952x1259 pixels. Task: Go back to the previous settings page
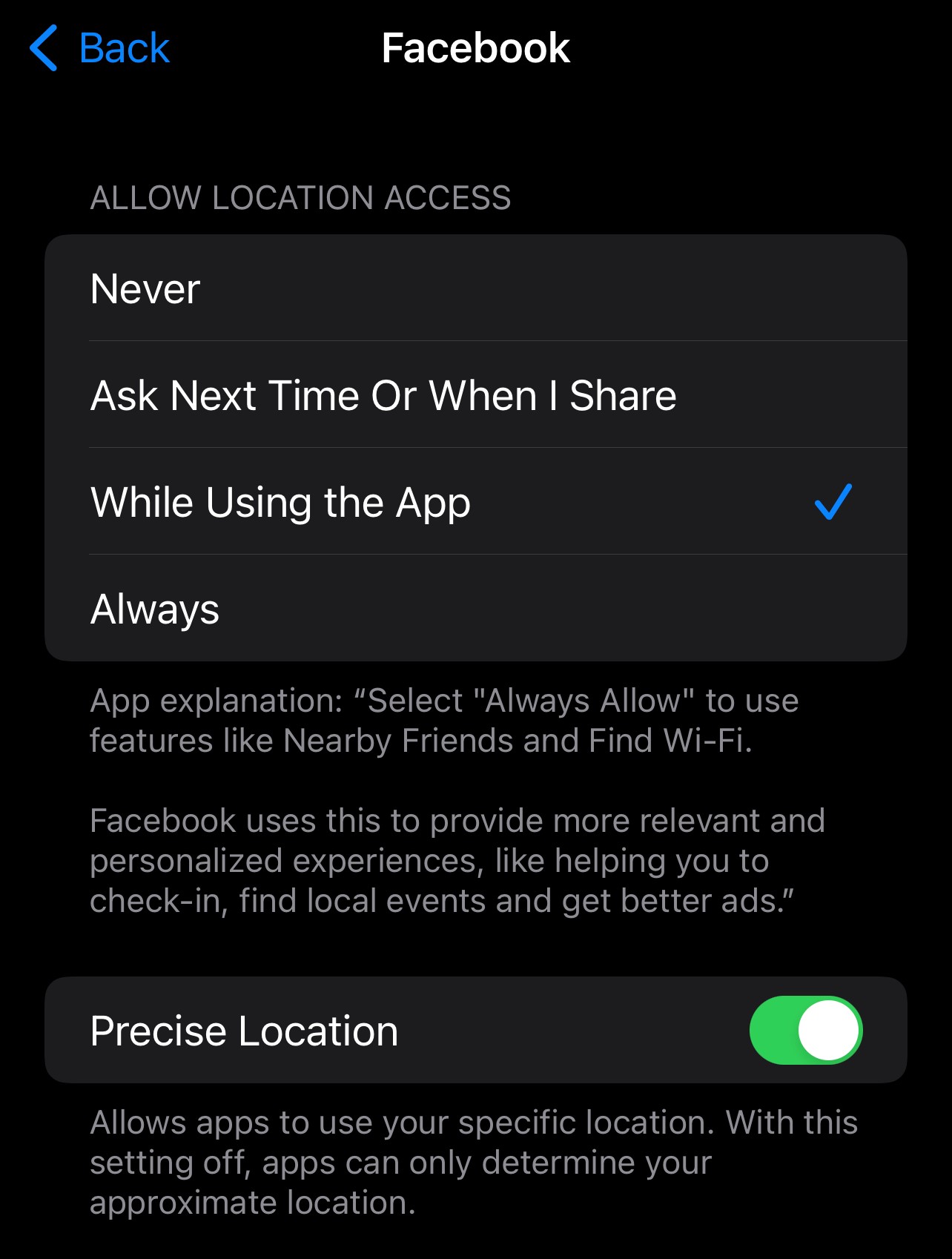pos(100,49)
